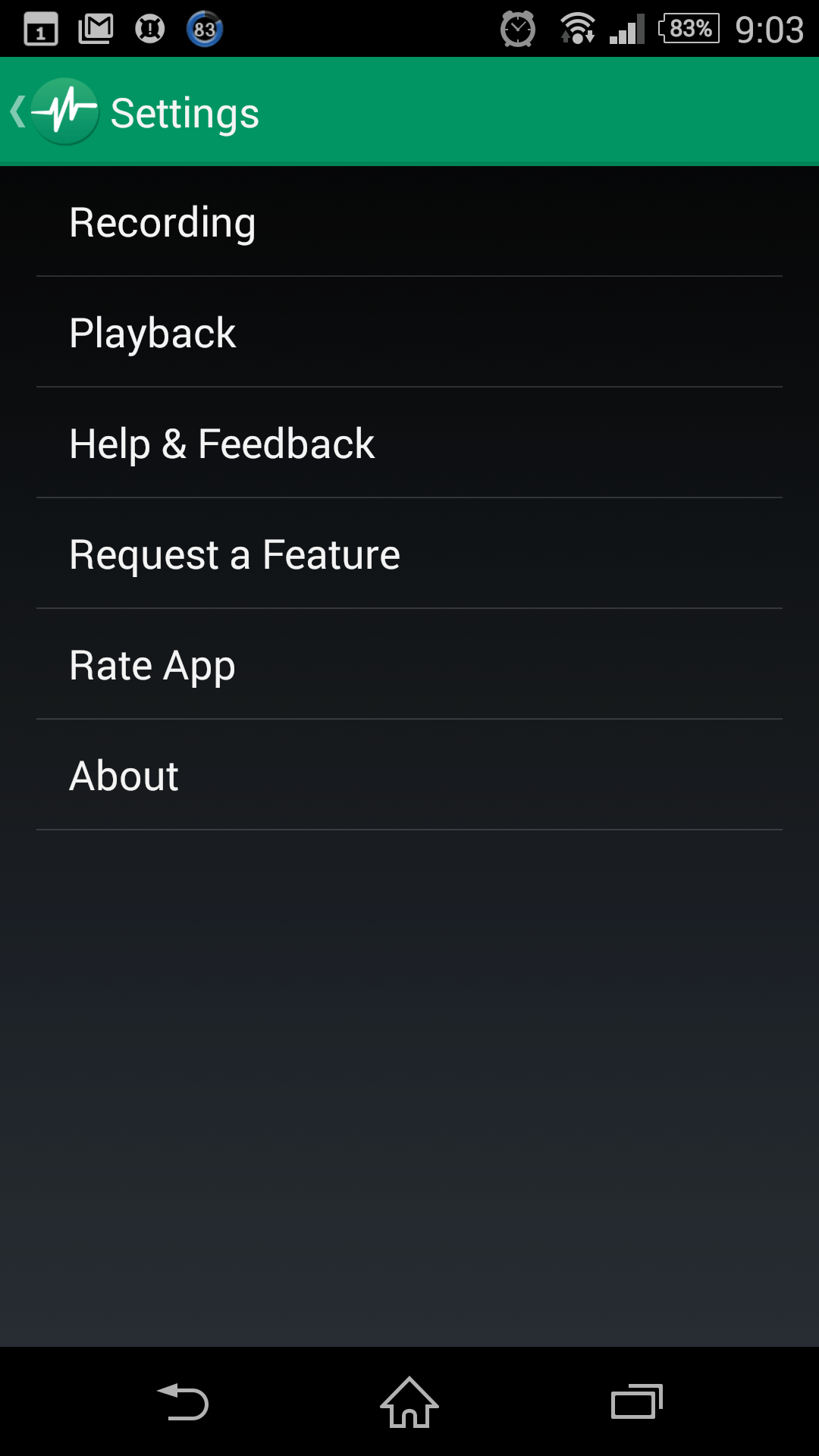Tap Rate App
The height and width of the screenshot is (1456, 819).
point(409,664)
